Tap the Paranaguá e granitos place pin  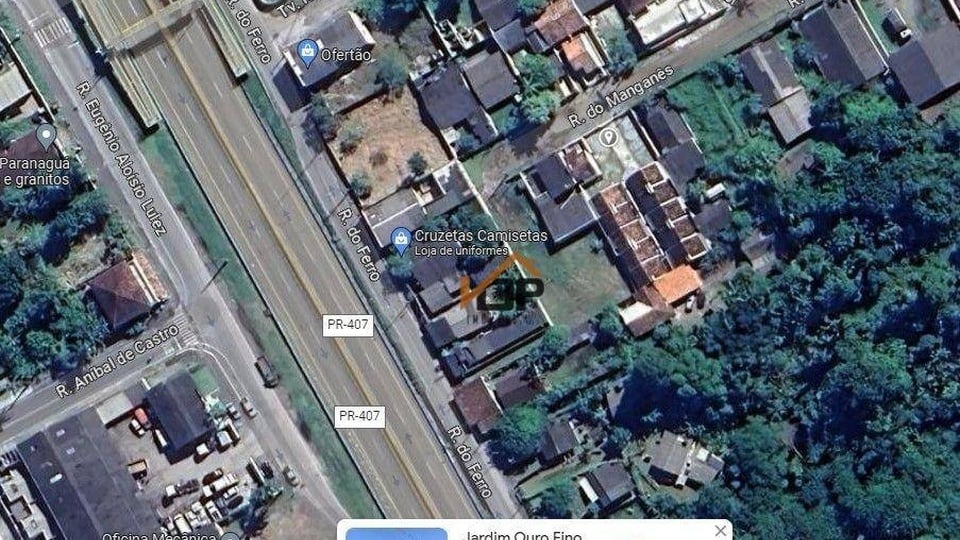click(x=45, y=137)
